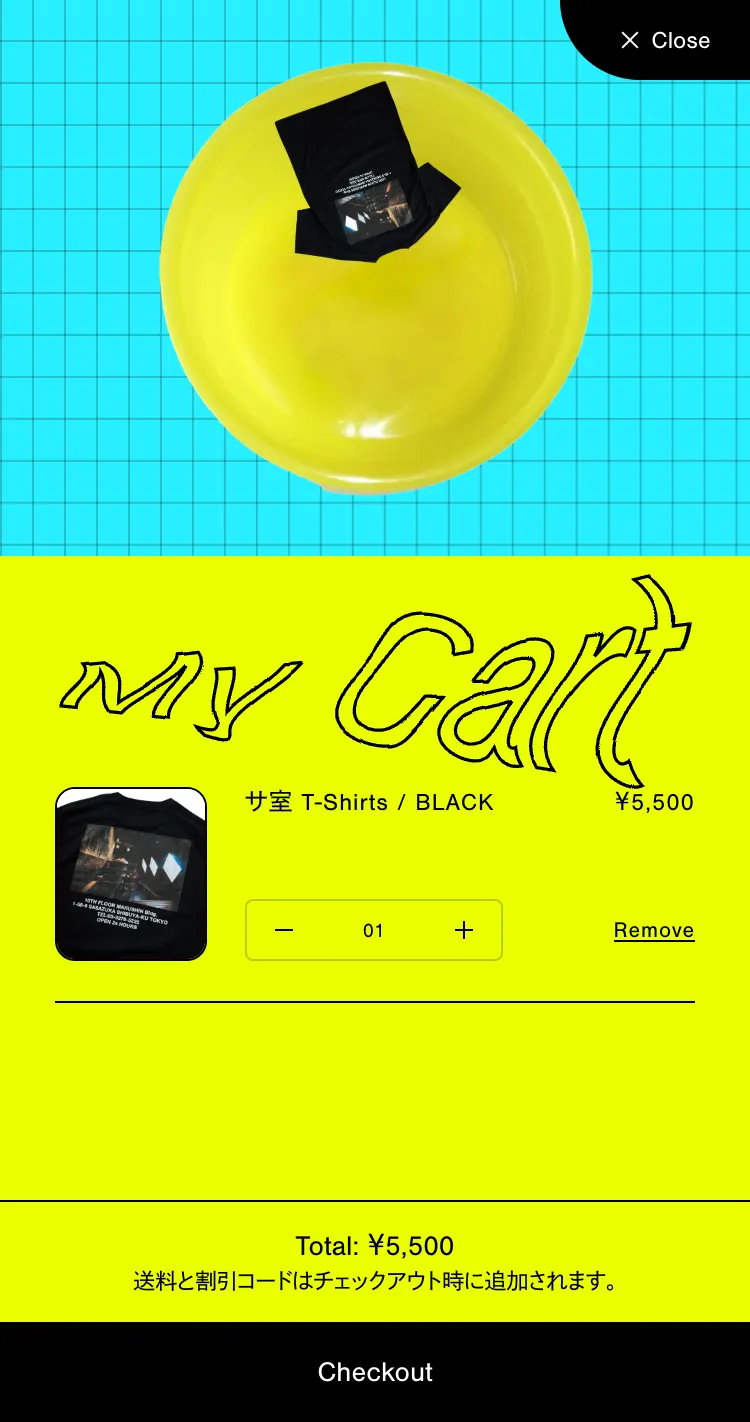Proceed to Checkout
The width and height of the screenshot is (750, 1422).
pyautogui.click(x=375, y=1371)
